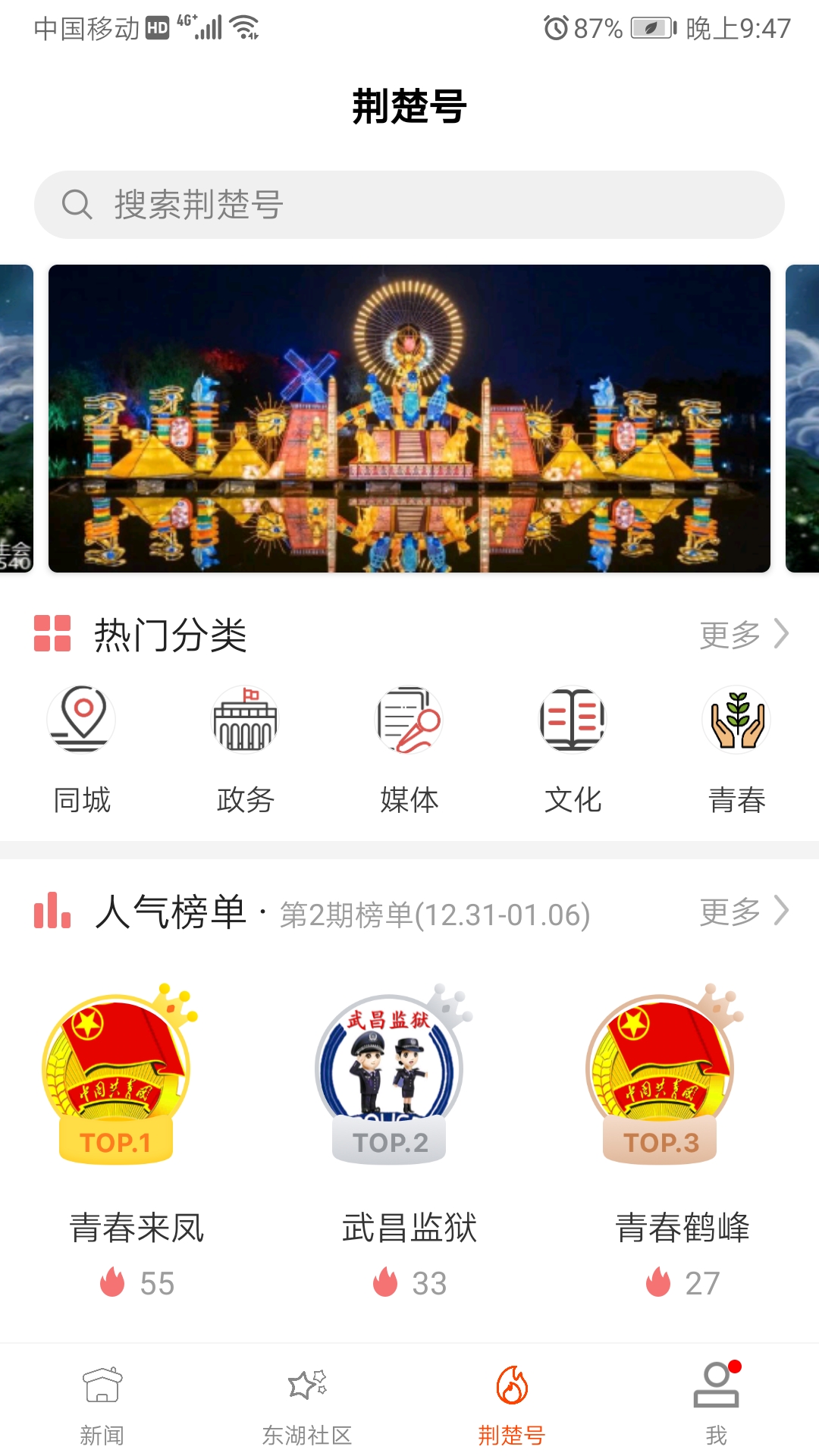
Task: See more of the 人气榜单 ranking
Action: [x=743, y=912]
